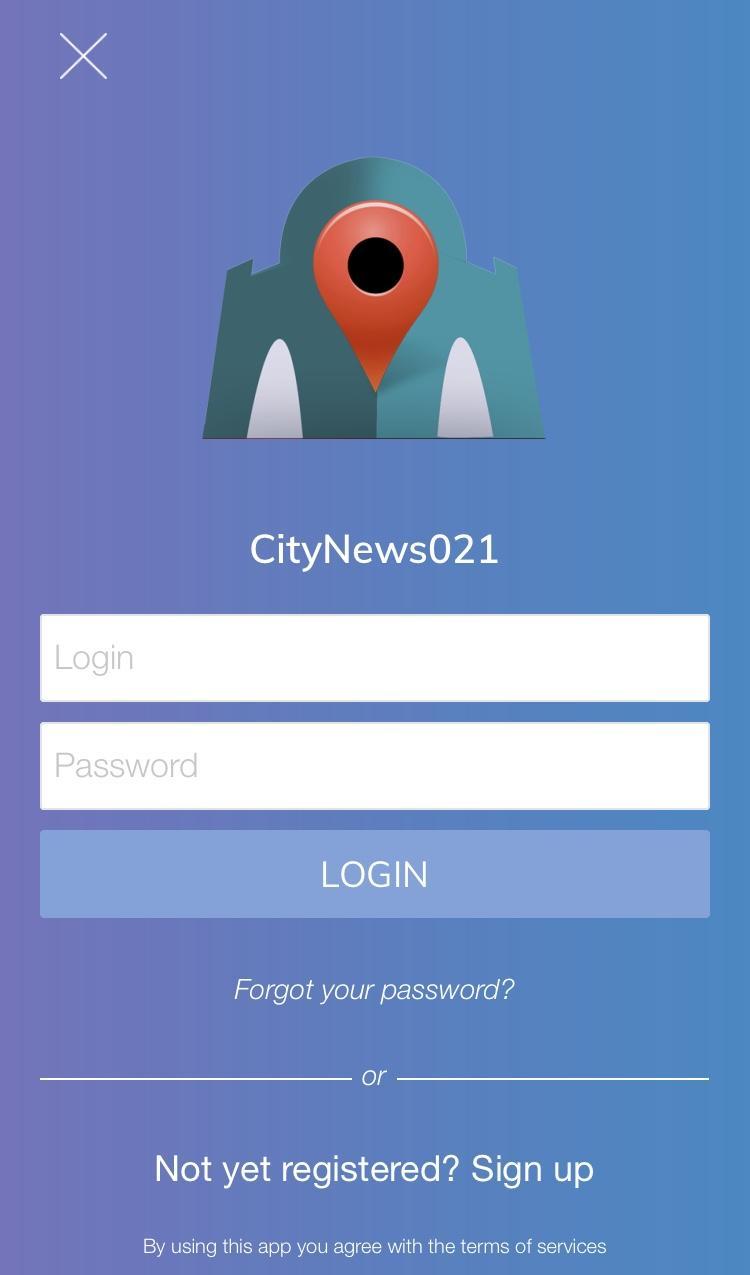Close the login screen with the X icon

point(84,55)
